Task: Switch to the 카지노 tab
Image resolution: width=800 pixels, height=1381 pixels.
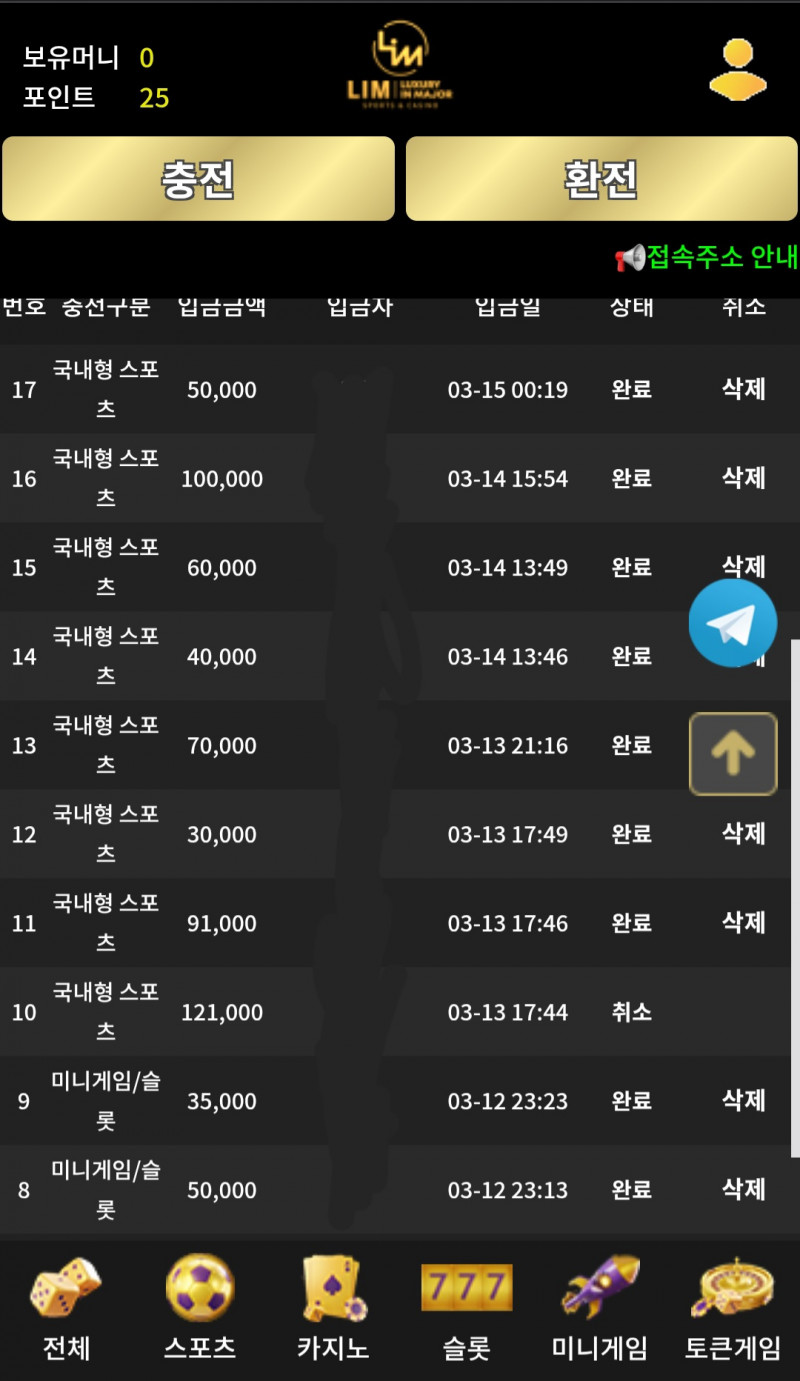Action: tap(333, 1310)
